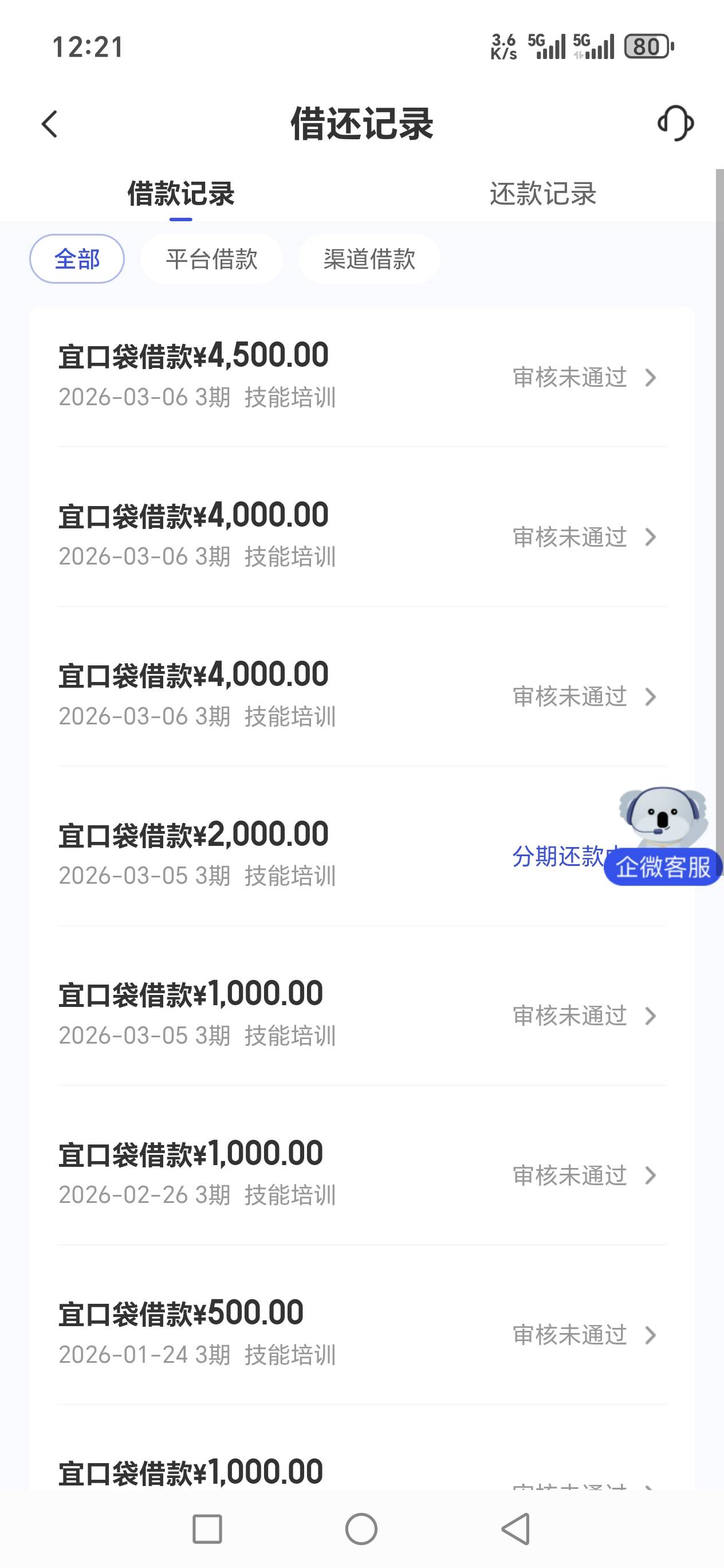Tap the 企微客服 floating button

663,865
